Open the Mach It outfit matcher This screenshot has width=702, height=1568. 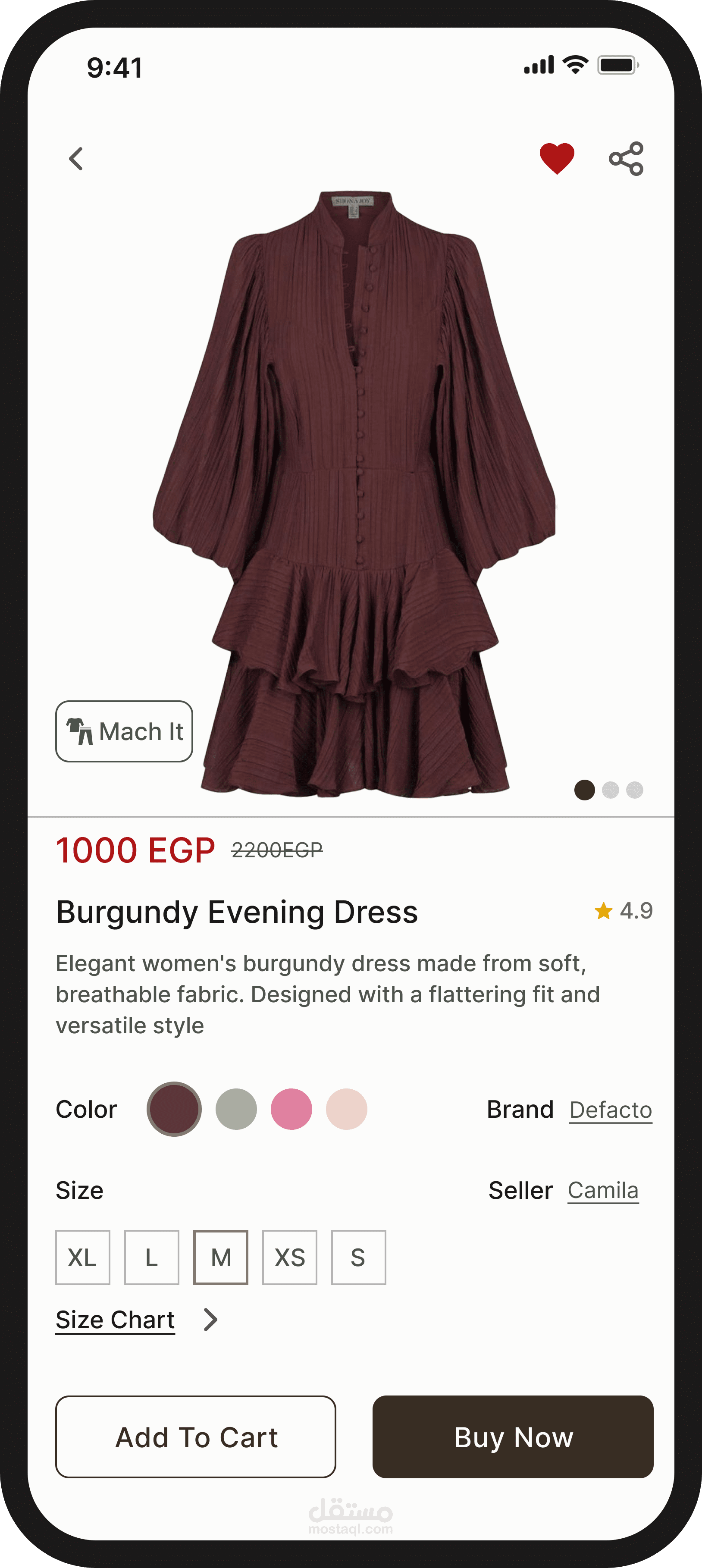(124, 731)
